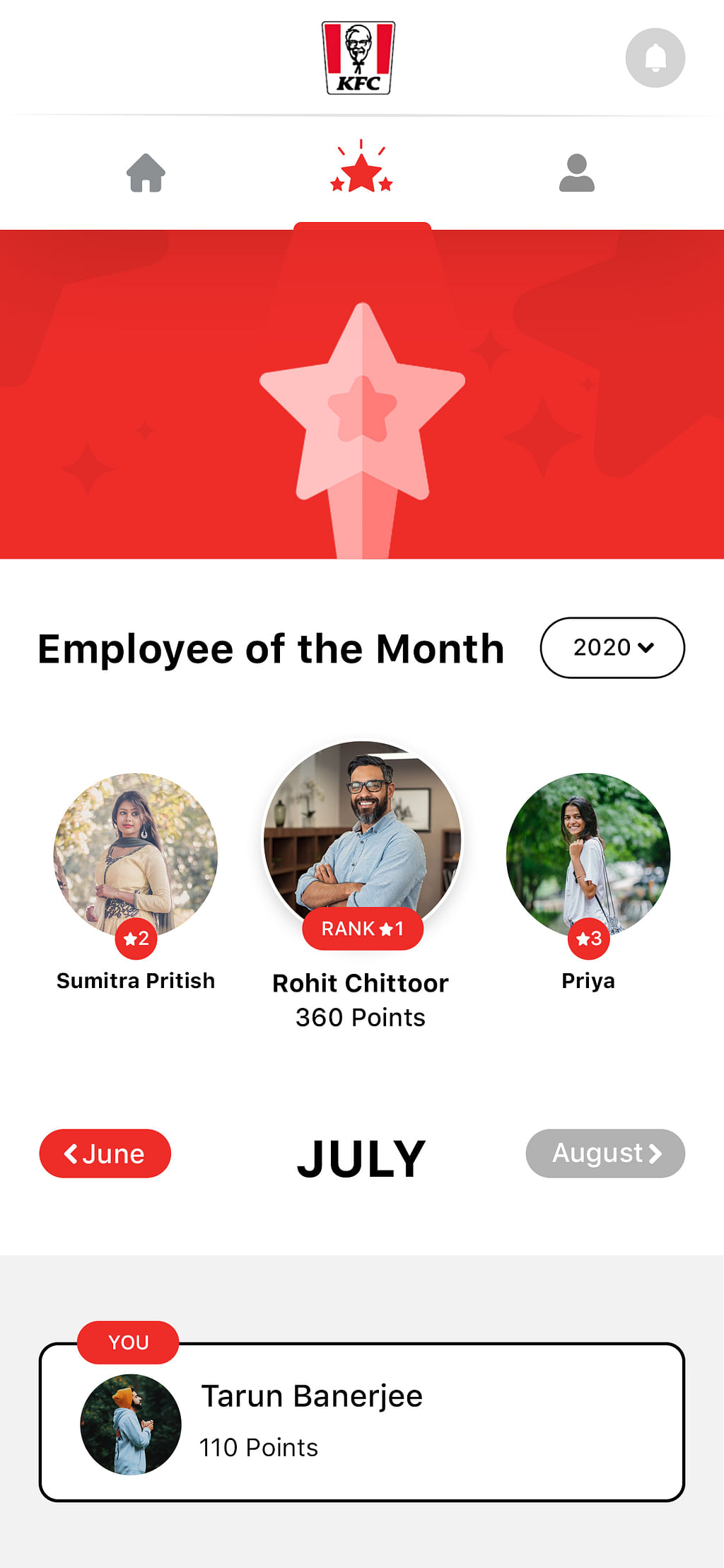Expand the 2020 year dropdown
Image resolution: width=724 pixels, height=1568 pixels.
[612, 647]
